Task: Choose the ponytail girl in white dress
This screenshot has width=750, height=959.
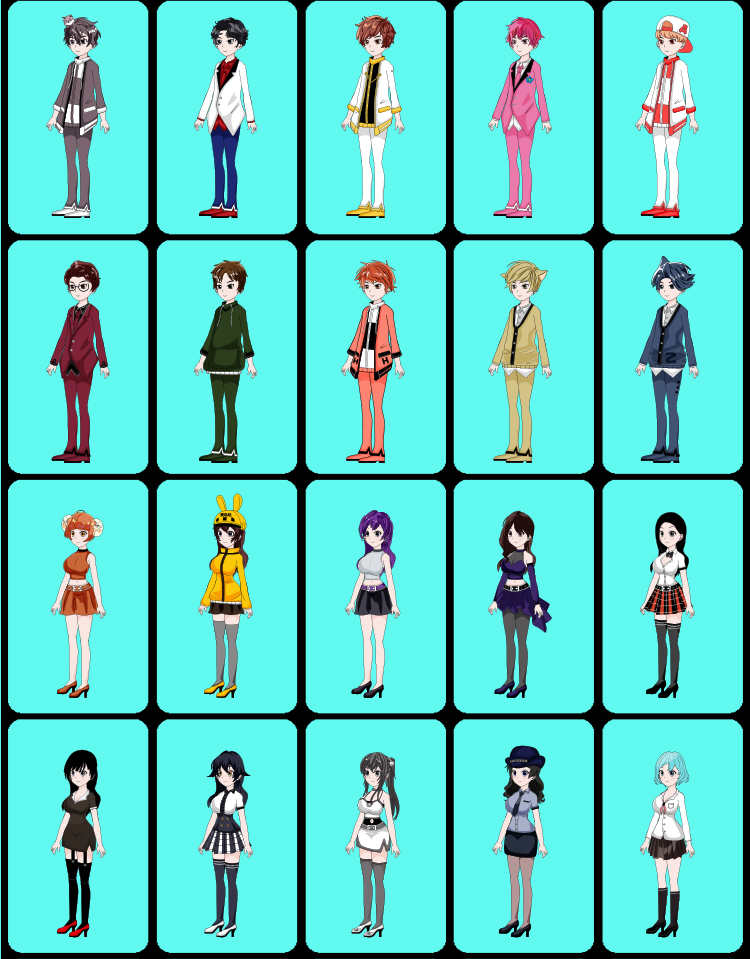Action: (x=375, y=837)
